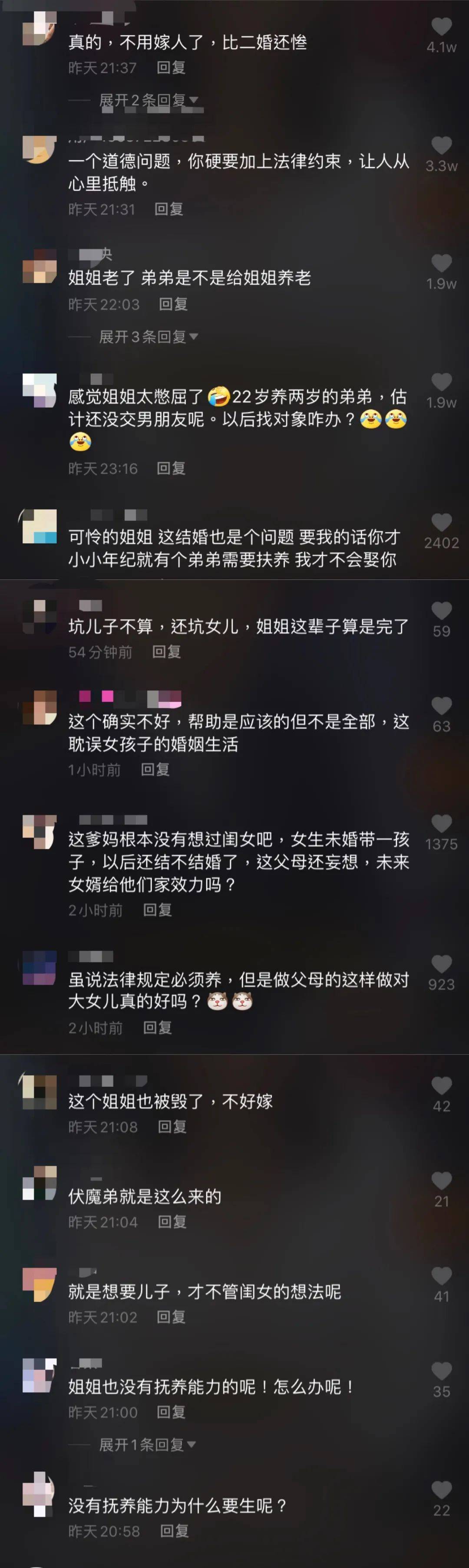This screenshot has width=469, height=1568.
Task: Like the '姐姐老了 弟弟是不是给姐姐养老' comment
Action: point(441,263)
